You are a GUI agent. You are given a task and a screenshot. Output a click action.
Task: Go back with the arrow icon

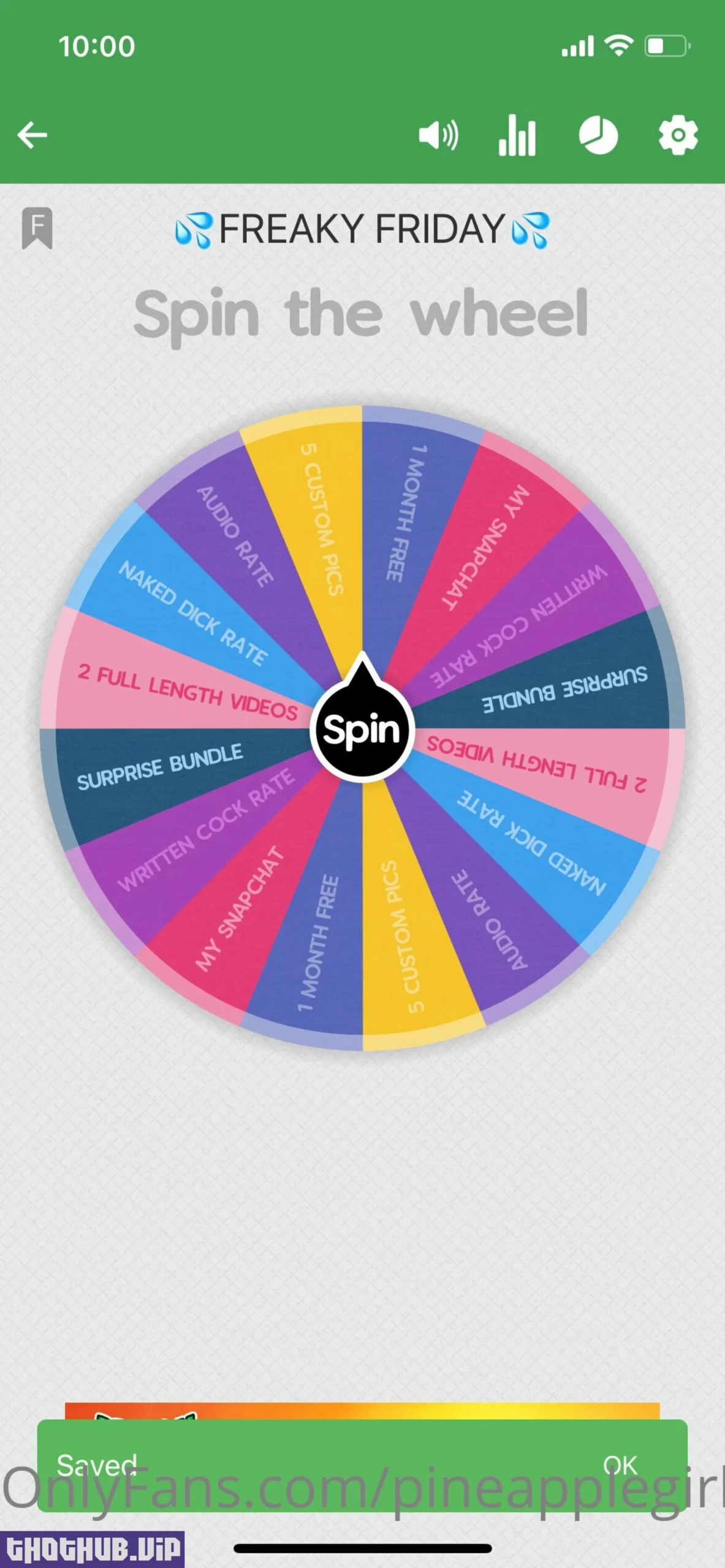pos(32,135)
